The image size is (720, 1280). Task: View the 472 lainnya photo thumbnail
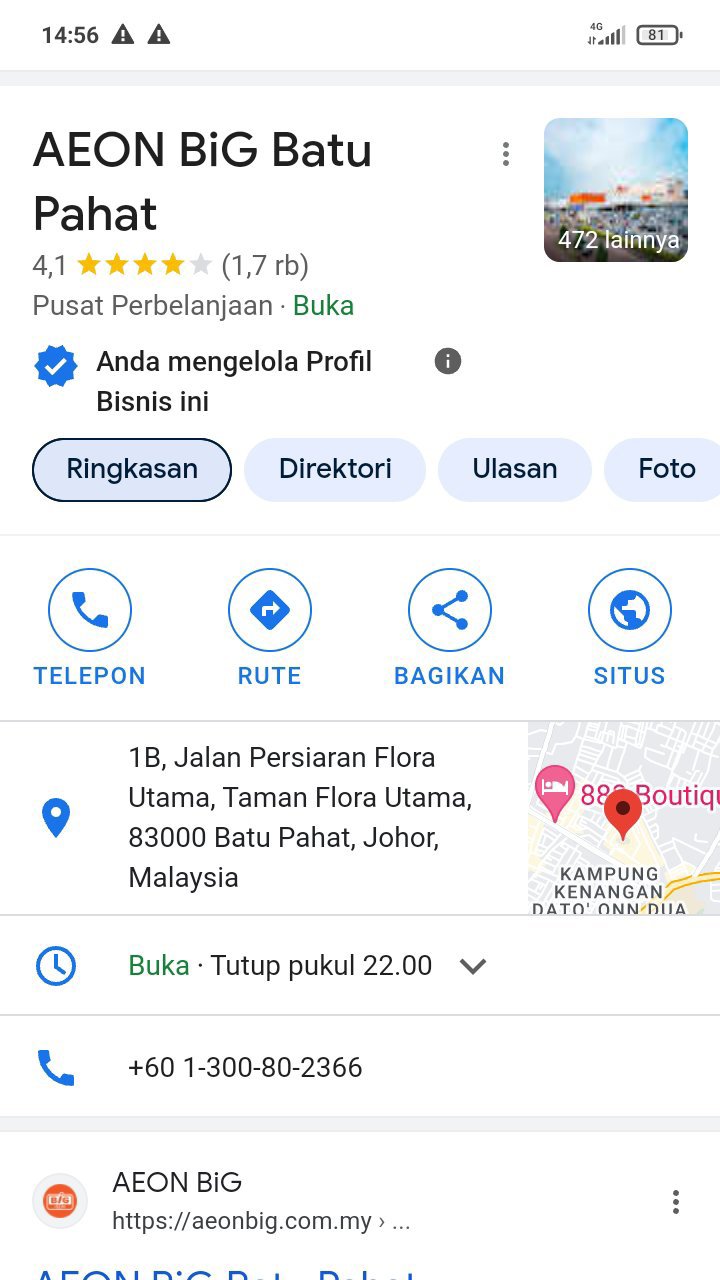pyautogui.click(x=615, y=190)
